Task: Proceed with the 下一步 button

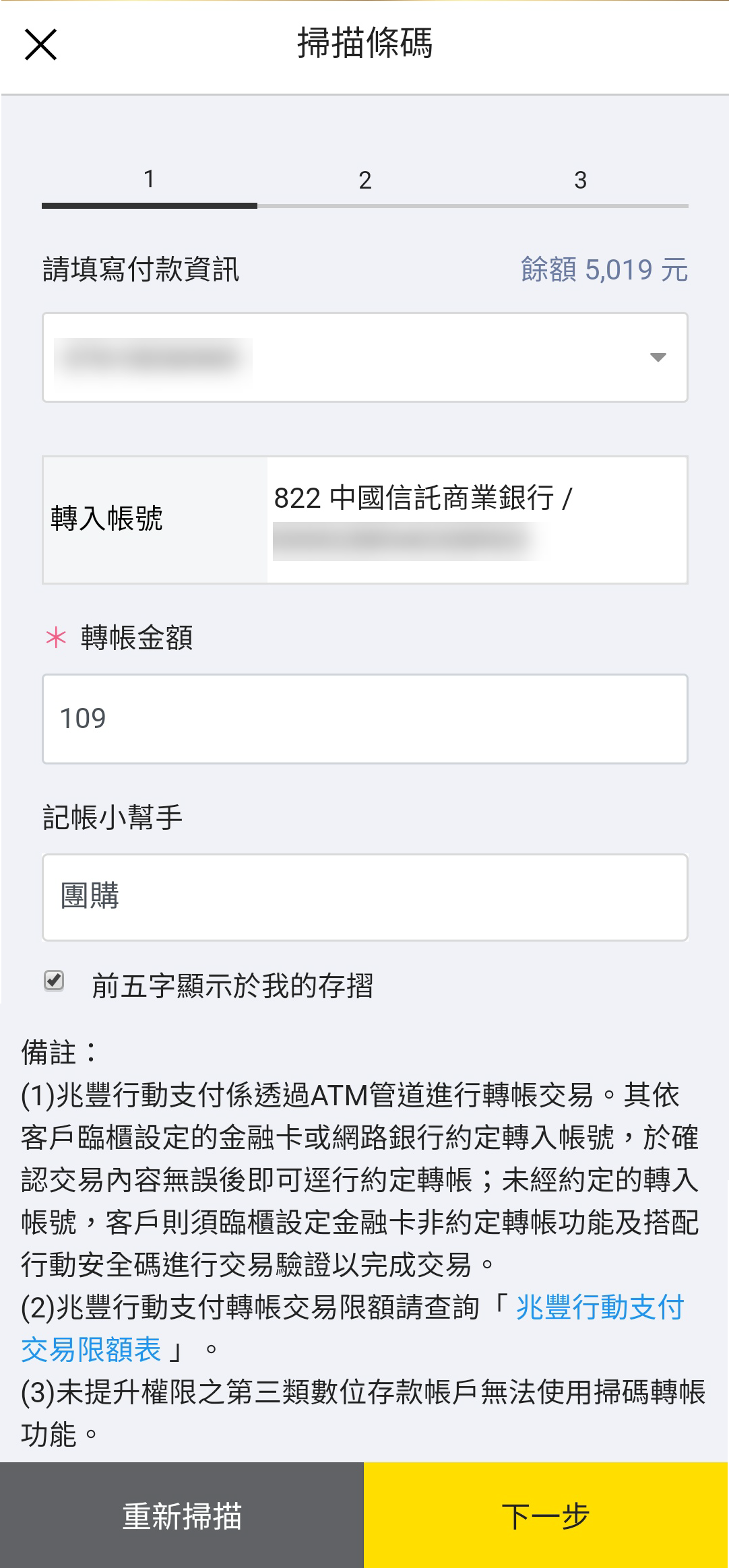Action: (x=546, y=1515)
